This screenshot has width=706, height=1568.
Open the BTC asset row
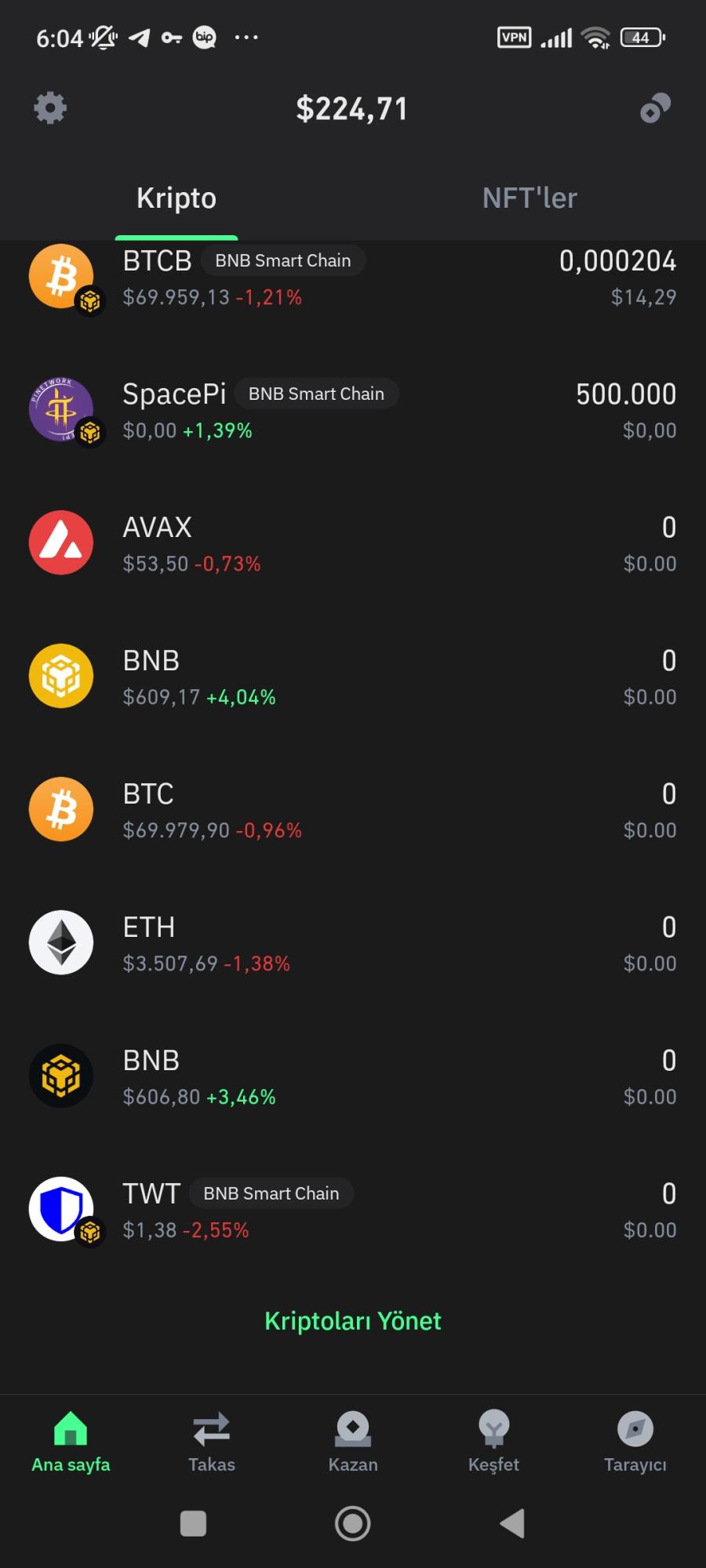click(x=353, y=810)
